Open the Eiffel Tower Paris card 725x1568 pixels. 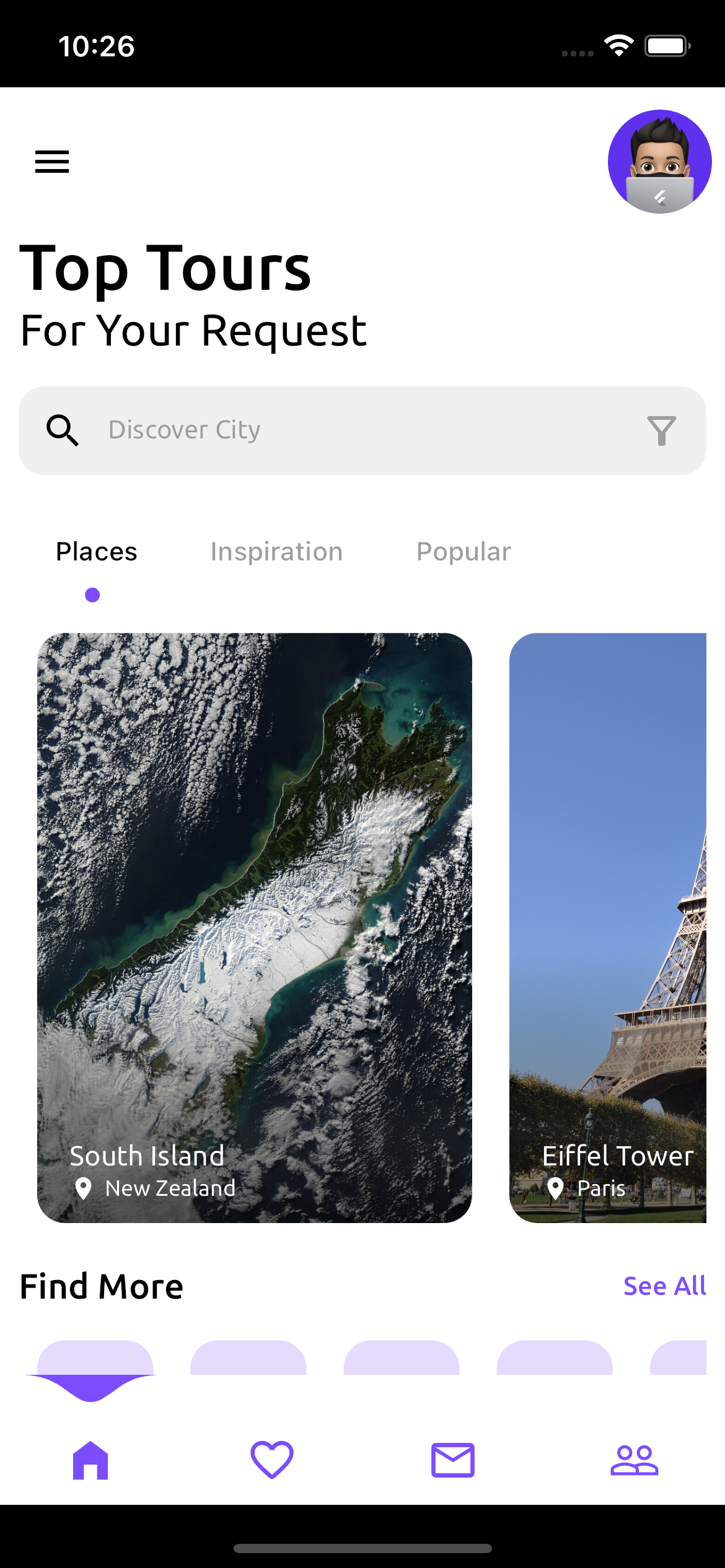[x=608, y=927]
